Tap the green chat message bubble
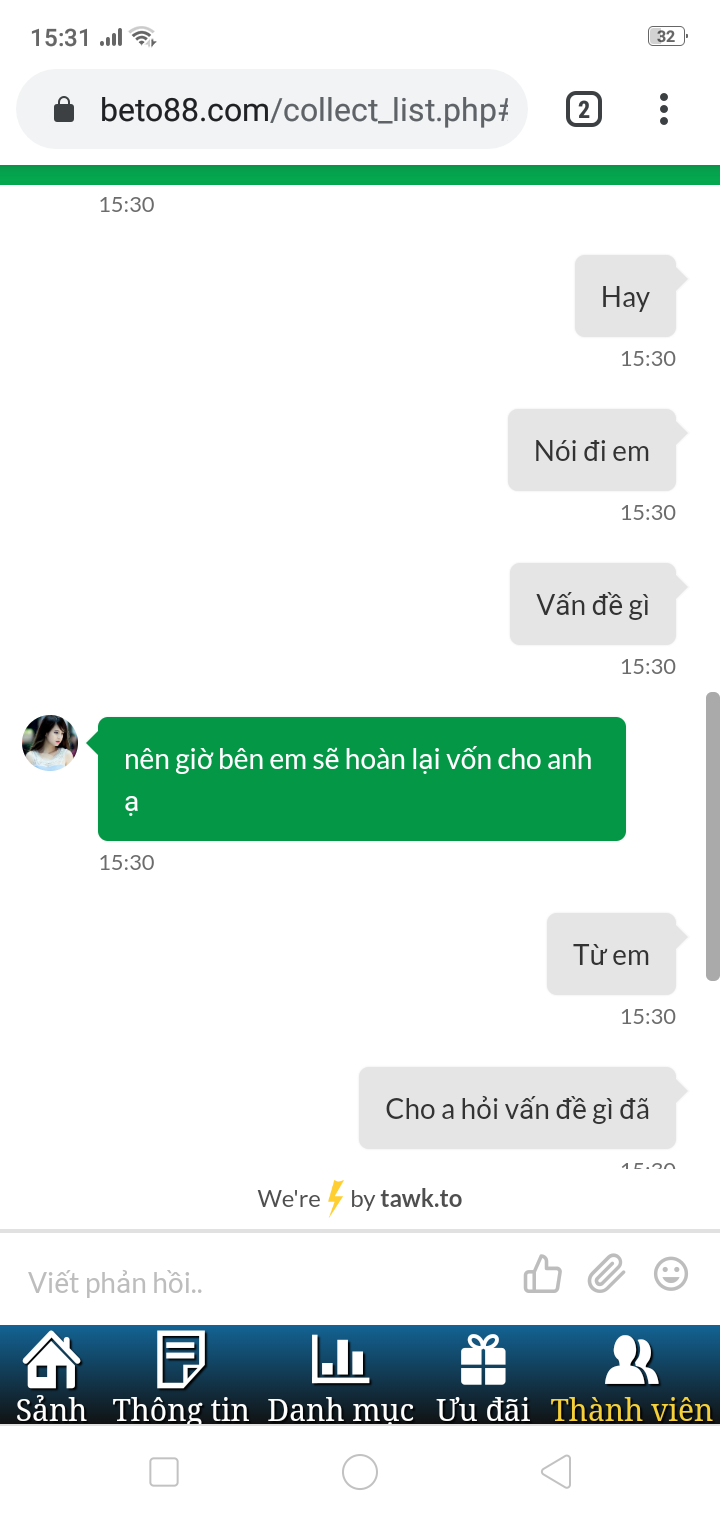Image resolution: width=720 pixels, height=1520 pixels. [x=360, y=778]
